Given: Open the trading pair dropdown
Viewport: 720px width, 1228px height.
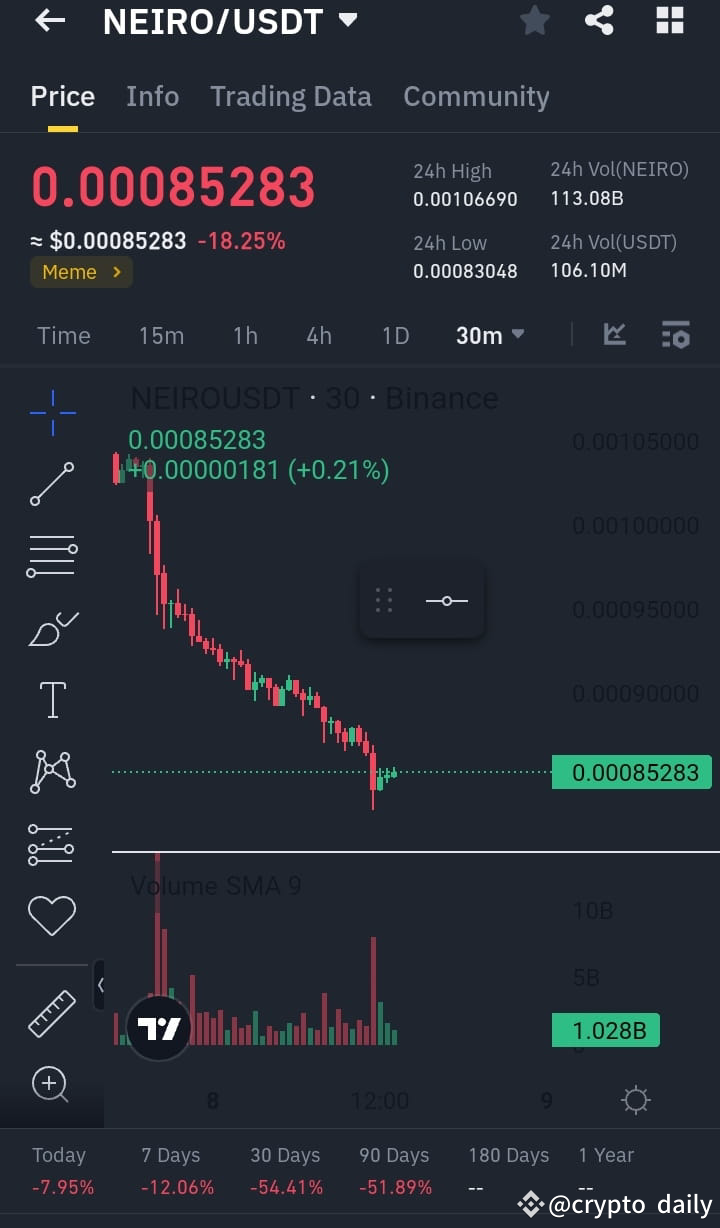Looking at the screenshot, I should tap(345, 18).
